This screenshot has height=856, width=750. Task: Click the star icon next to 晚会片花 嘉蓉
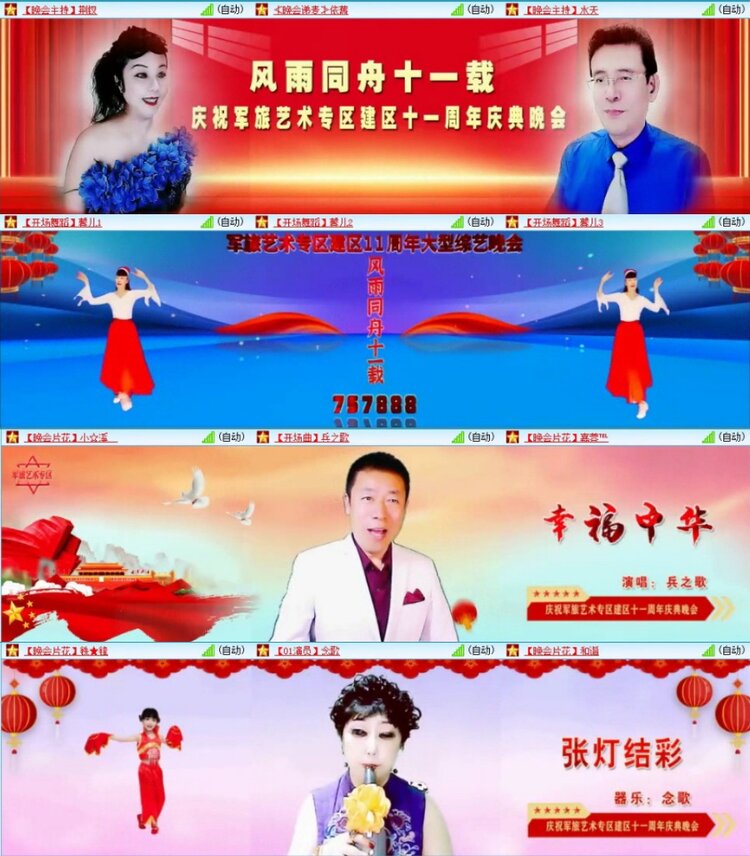coord(512,435)
